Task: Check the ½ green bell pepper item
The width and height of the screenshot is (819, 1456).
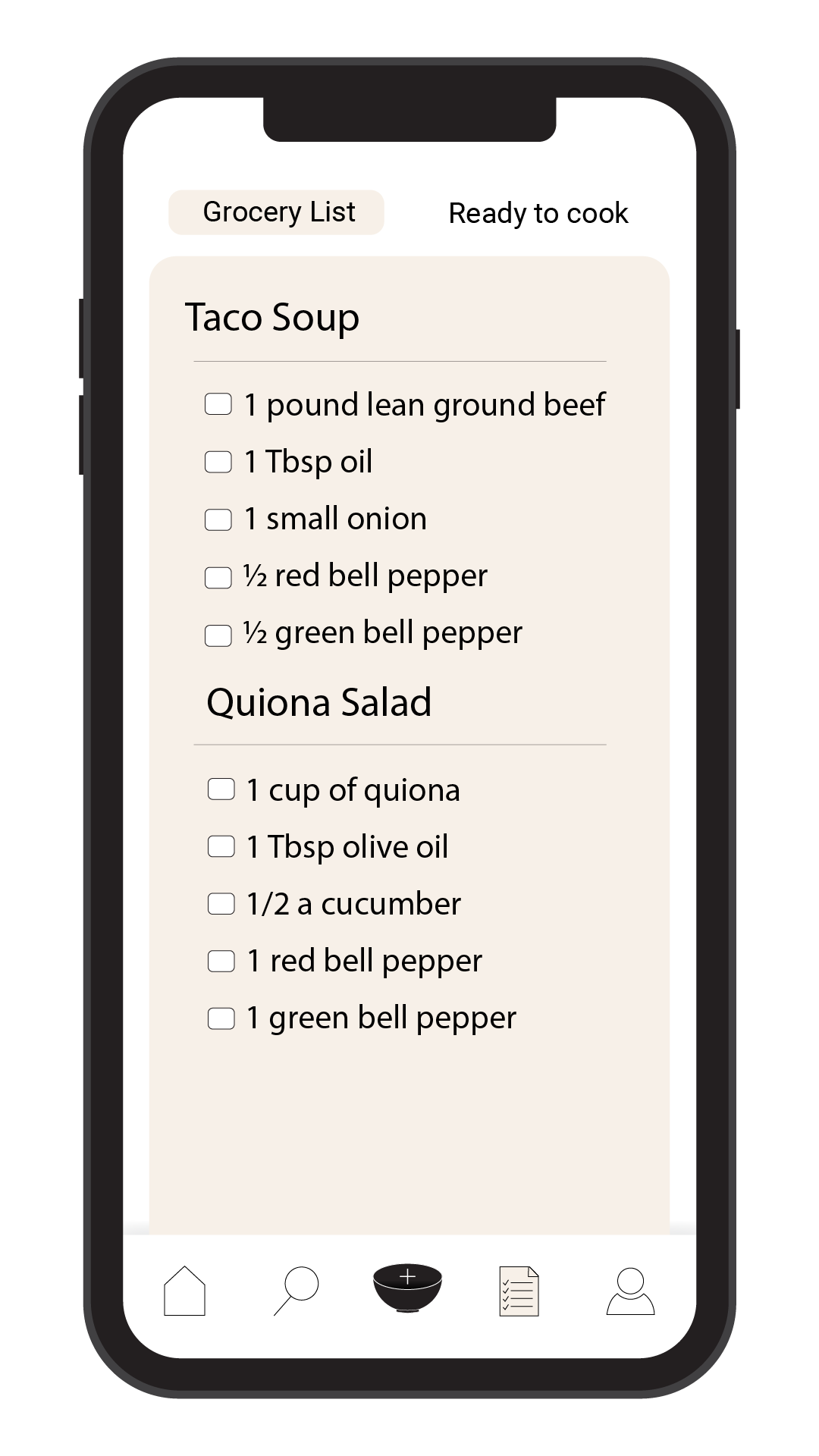Action: (x=218, y=635)
